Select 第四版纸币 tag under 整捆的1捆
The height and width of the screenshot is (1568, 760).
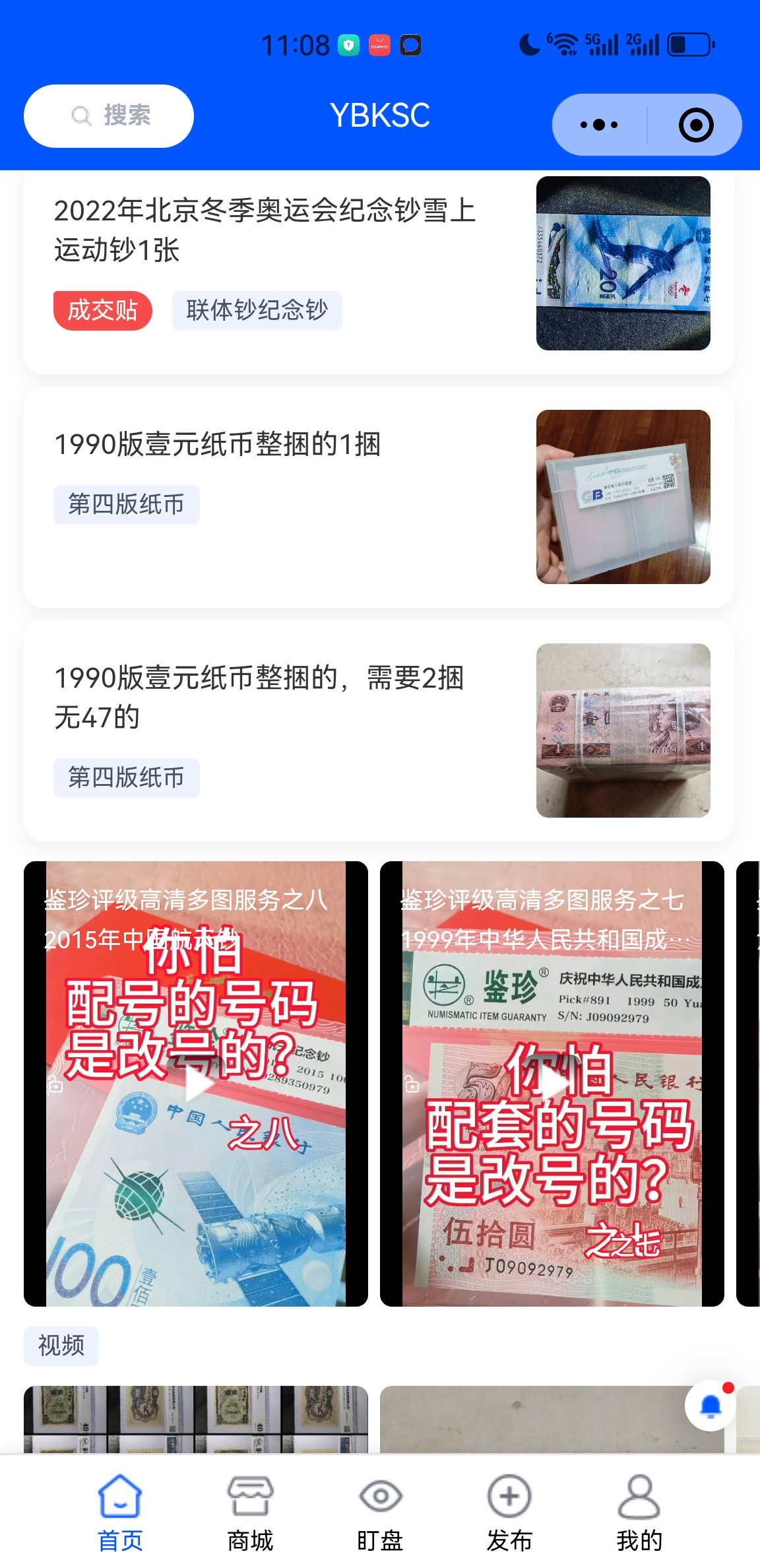(x=126, y=505)
